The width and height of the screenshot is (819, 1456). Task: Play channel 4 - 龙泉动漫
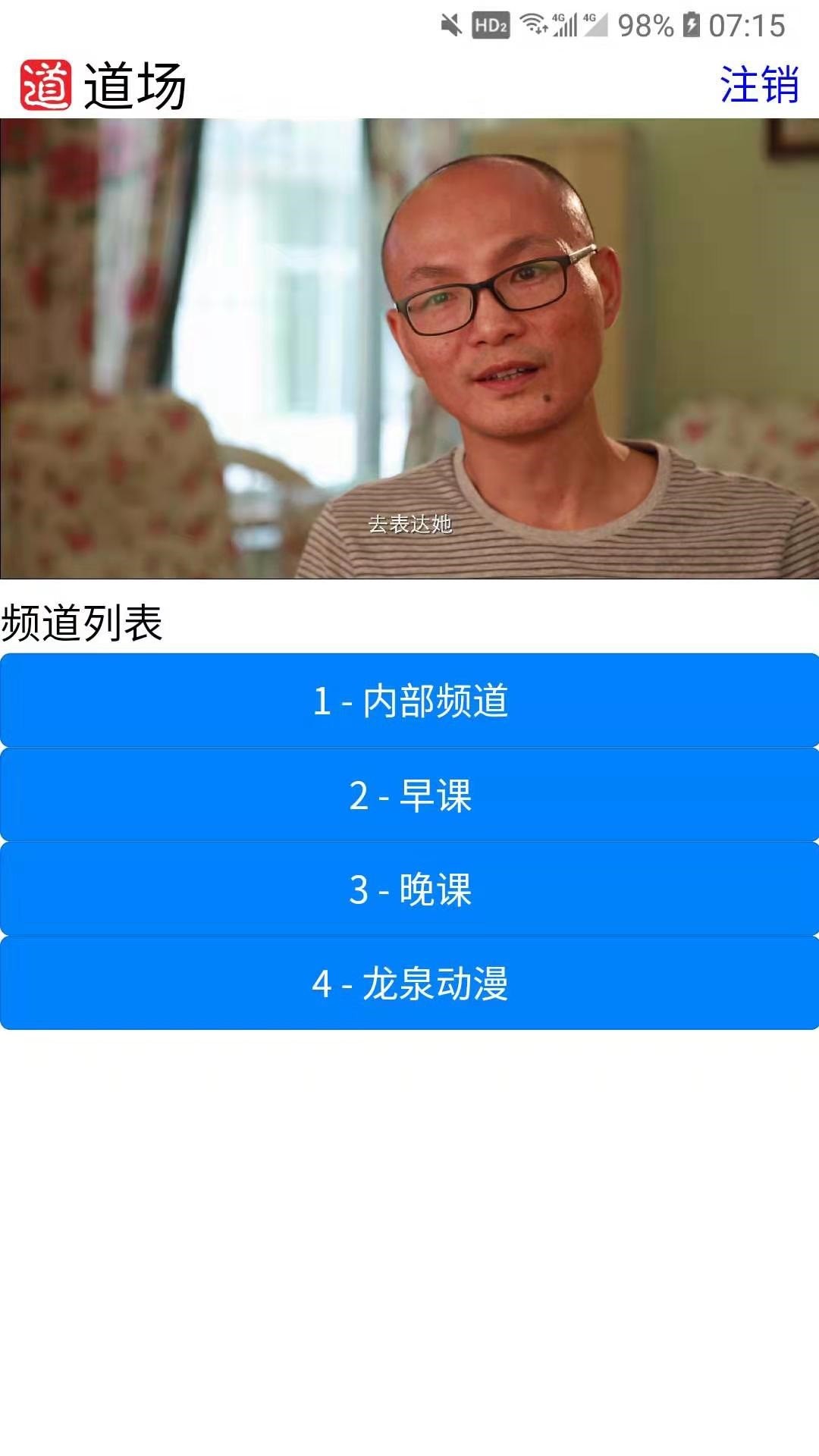pyautogui.click(x=409, y=983)
